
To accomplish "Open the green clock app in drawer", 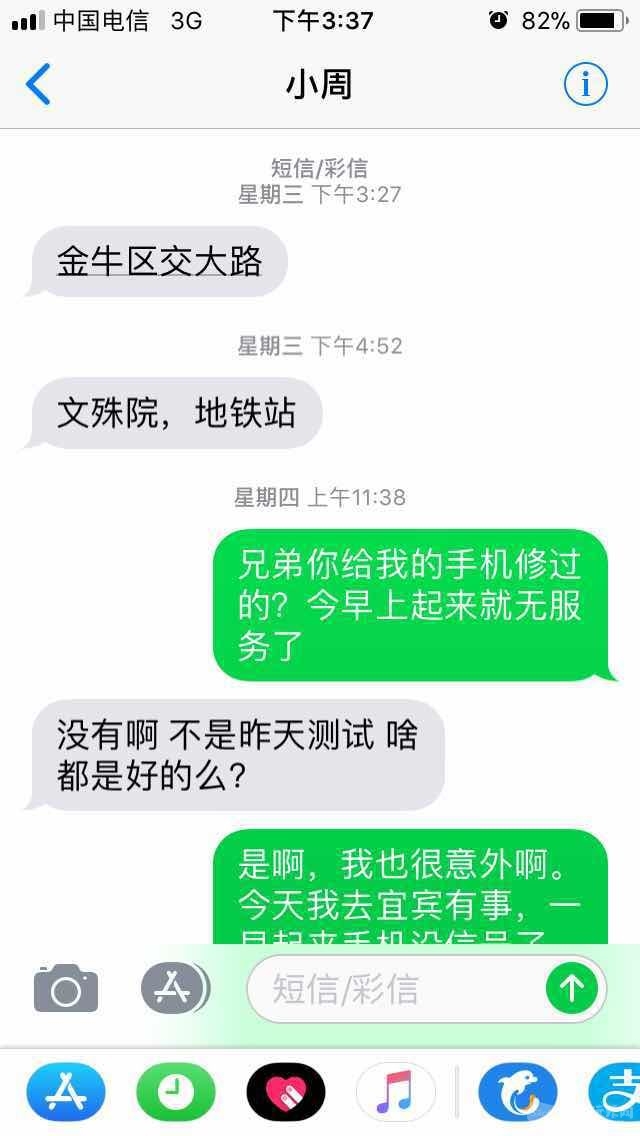I will point(176,1092).
